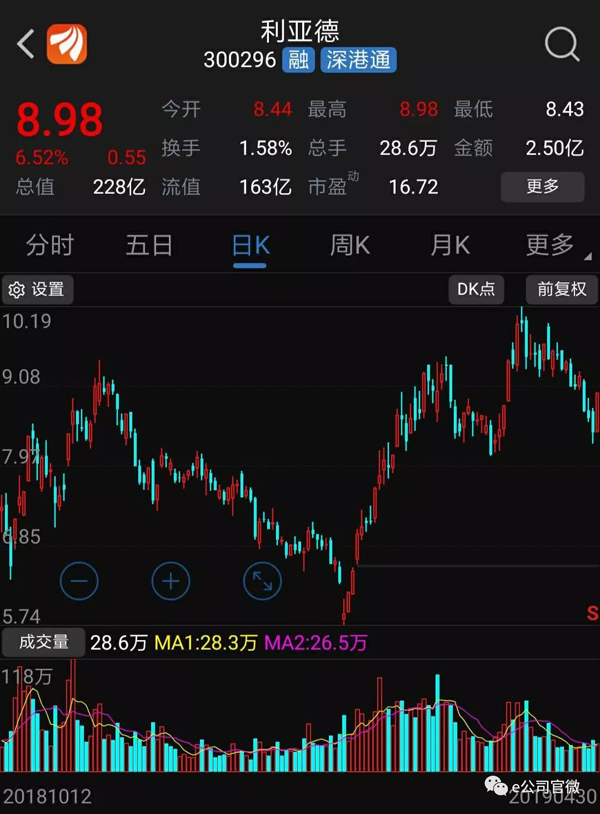The image size is (600, 814).
Task: Change the 前复权 adjustment option
Action: tap(560, 289)
